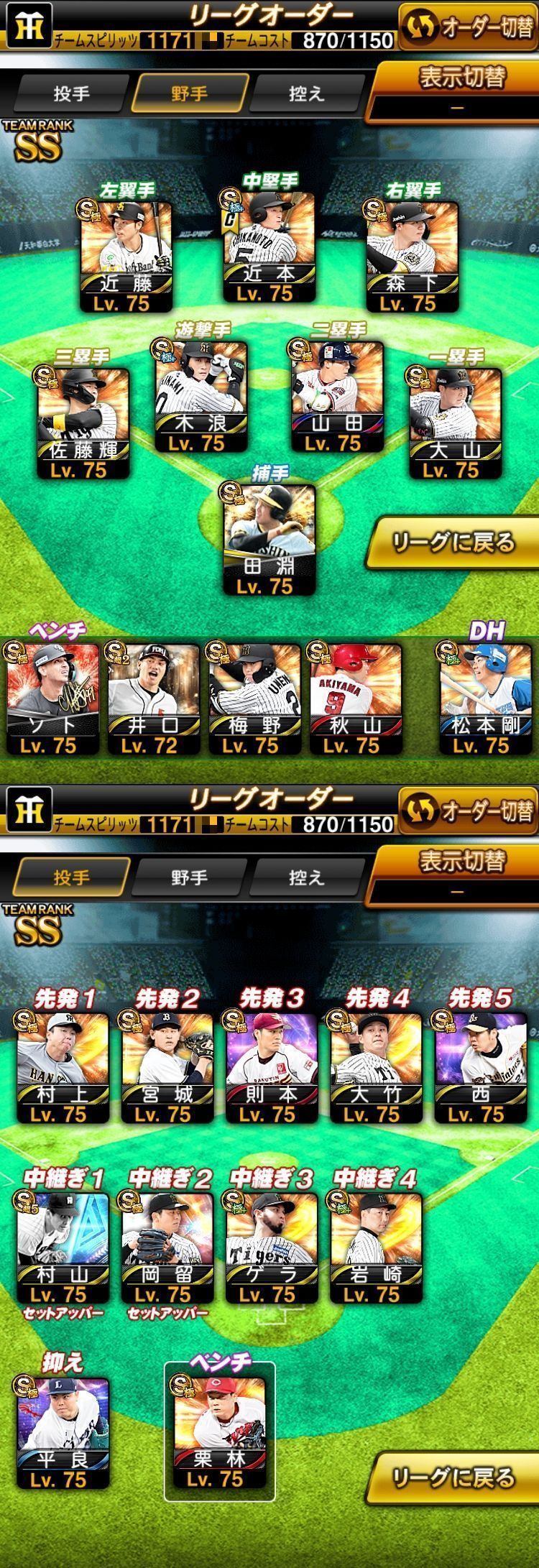Screen dimensions: 539x1568
Task: Tap first baseman 大山's card
Action: [456, 422]
